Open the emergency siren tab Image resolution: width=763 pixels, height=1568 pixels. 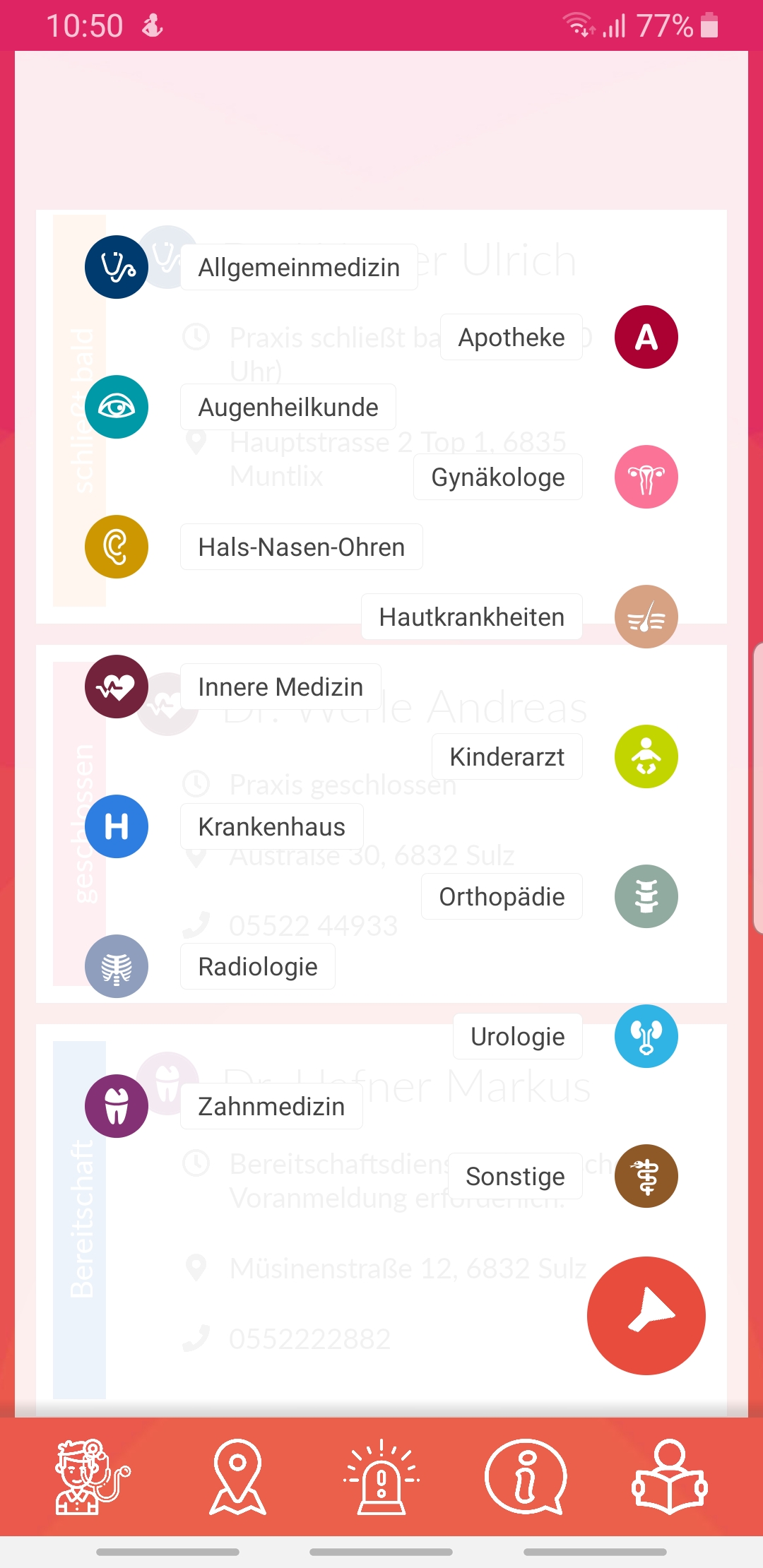click(x=381, y=1477)
